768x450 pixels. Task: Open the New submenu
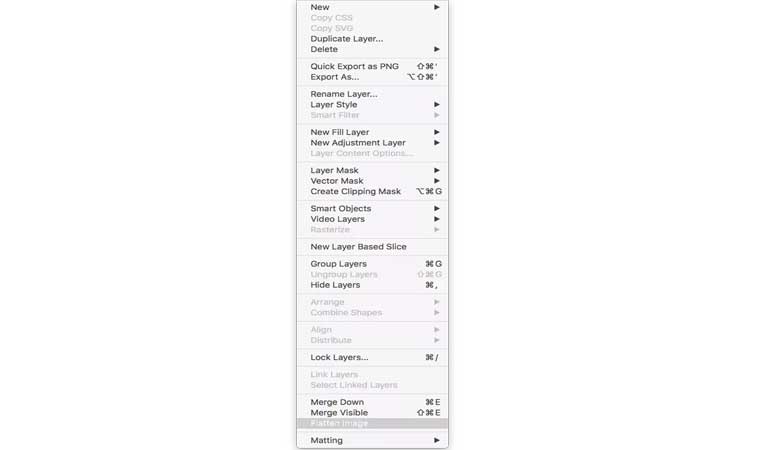coord(320,7)
